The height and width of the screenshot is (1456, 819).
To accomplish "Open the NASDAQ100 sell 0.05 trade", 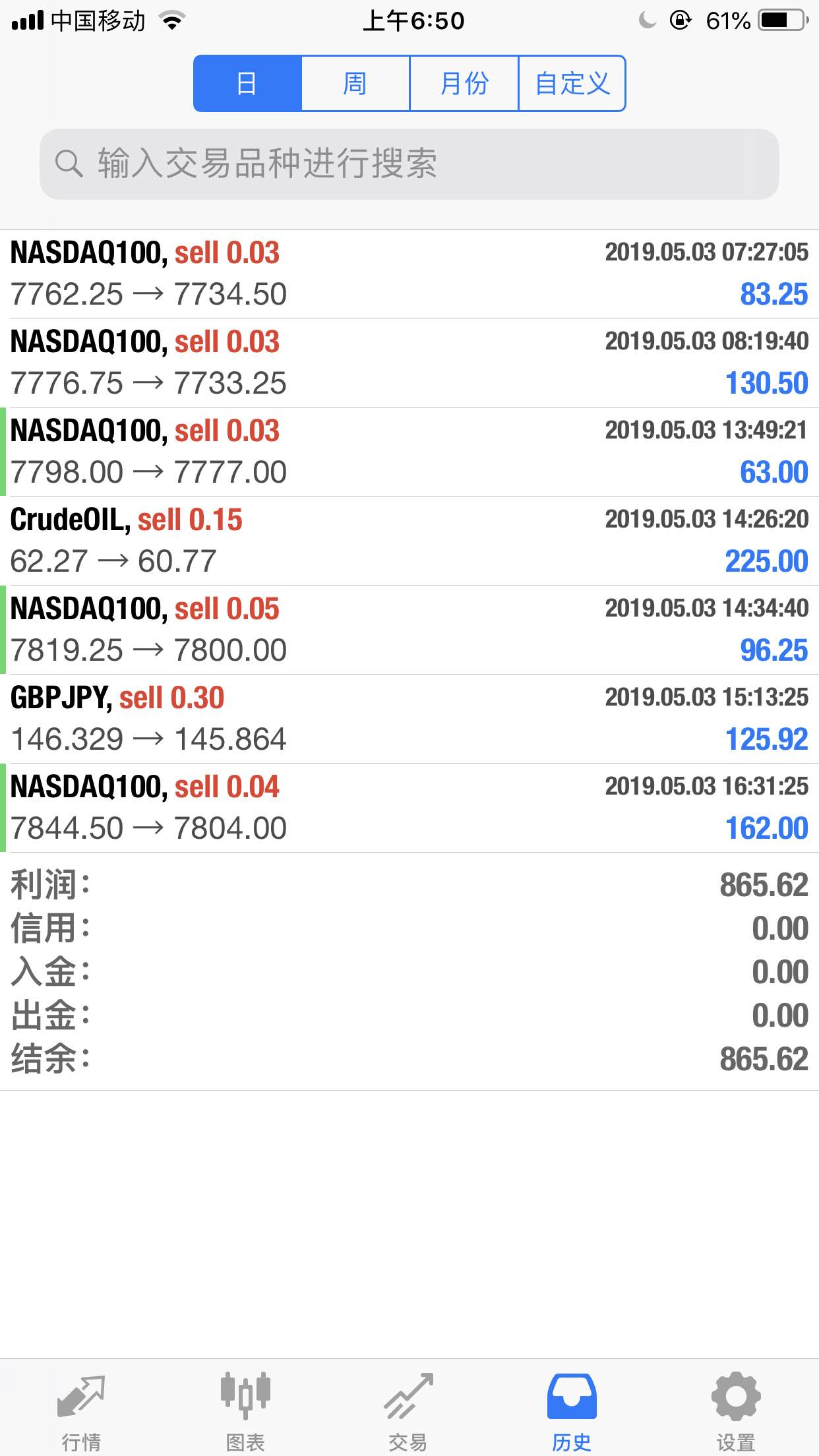I will click(x=409, y=630).
